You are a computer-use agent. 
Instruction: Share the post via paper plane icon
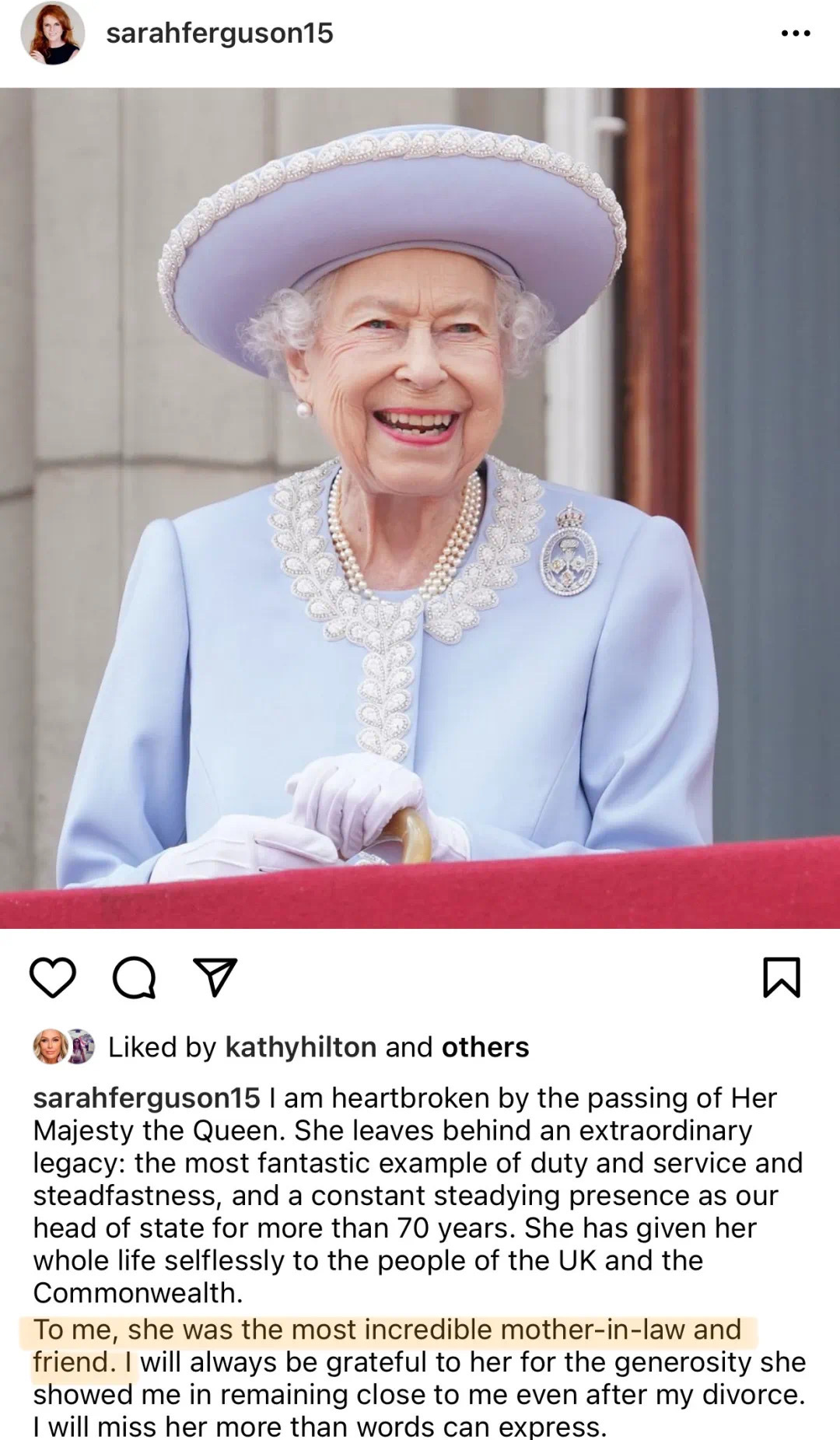[215, 978]
